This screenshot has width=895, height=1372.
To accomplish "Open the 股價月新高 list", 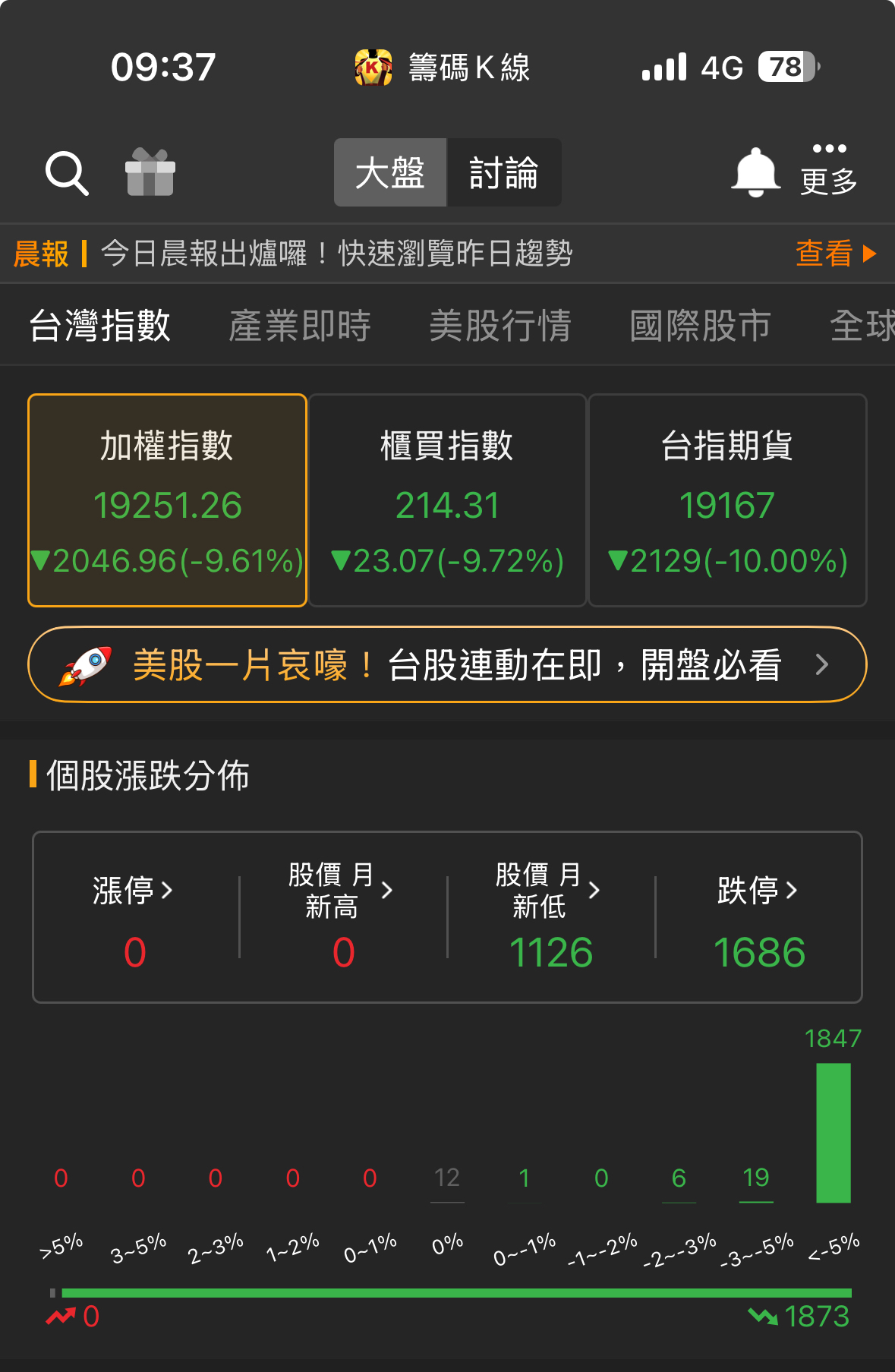I will 342,917.
